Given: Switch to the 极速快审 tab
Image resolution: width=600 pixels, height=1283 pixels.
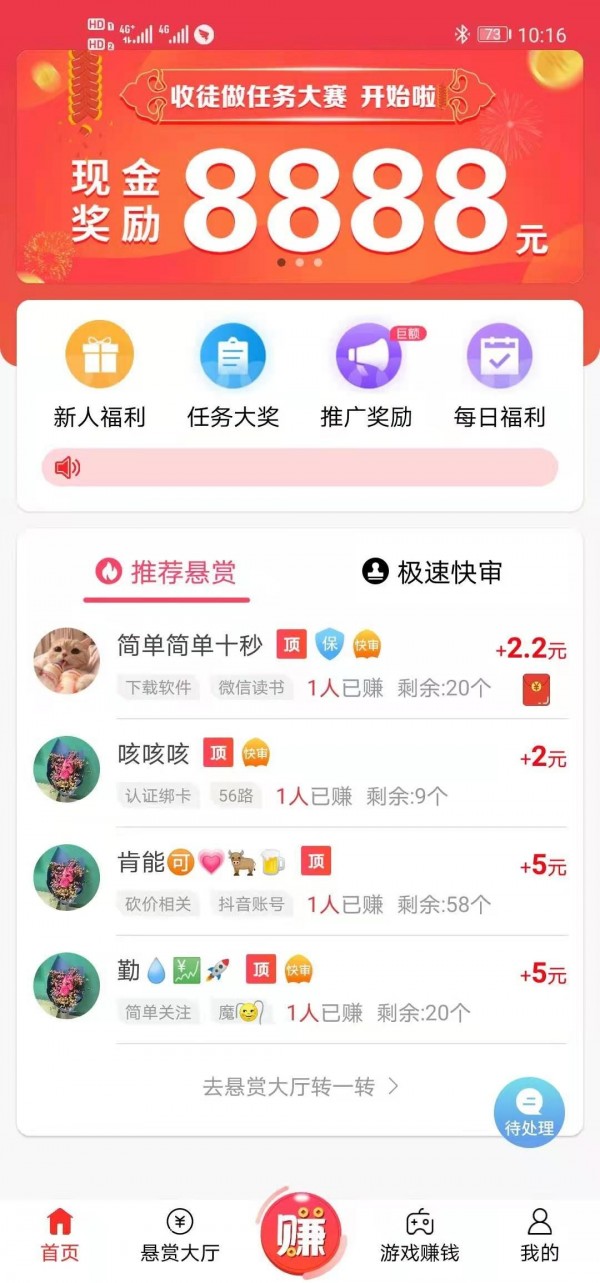Looking at the screenshot, I should 432,572.
